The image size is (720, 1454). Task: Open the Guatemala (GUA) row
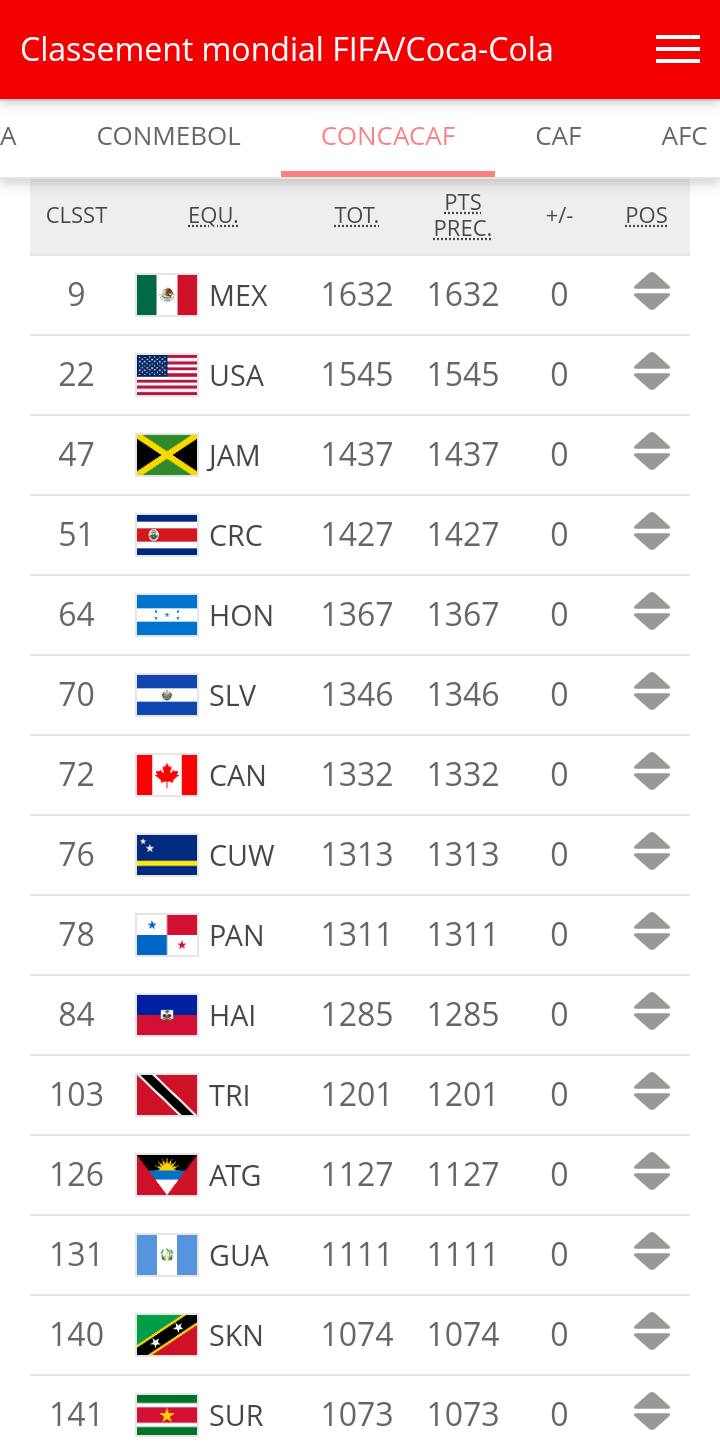[x=360, y=1255]
